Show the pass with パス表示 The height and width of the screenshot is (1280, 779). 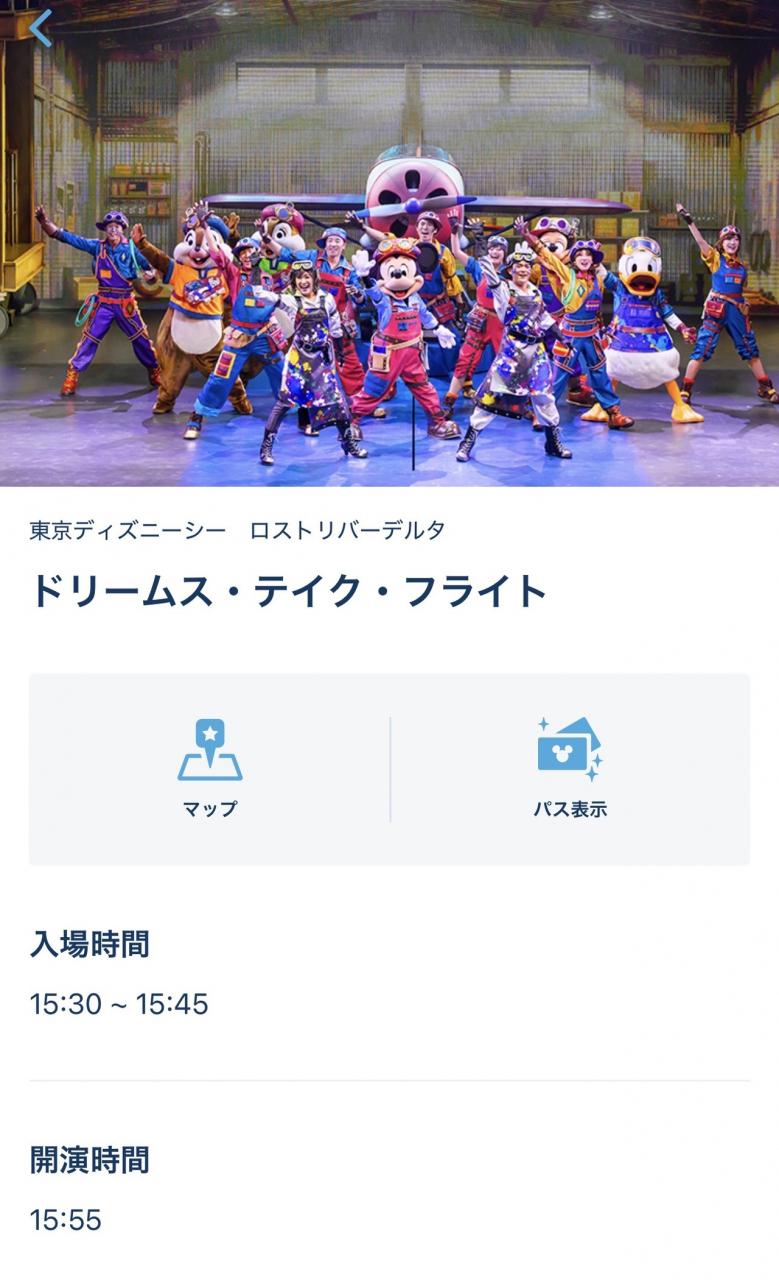click(570, 769)
